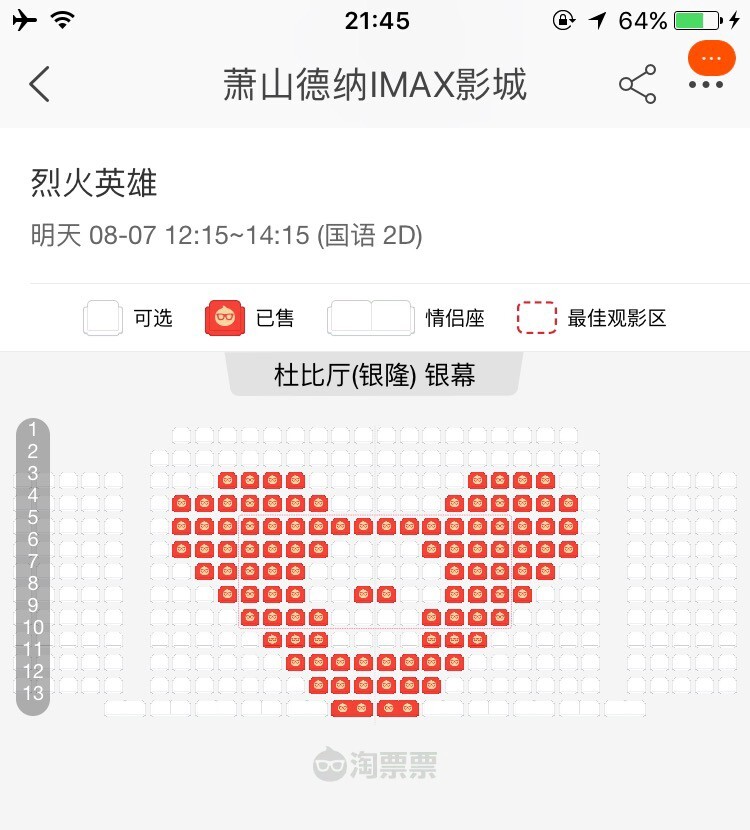The height and width of the screenshot is (830, 750).
Task: Open the three-dot overflow menu
Action: point(706,85)
